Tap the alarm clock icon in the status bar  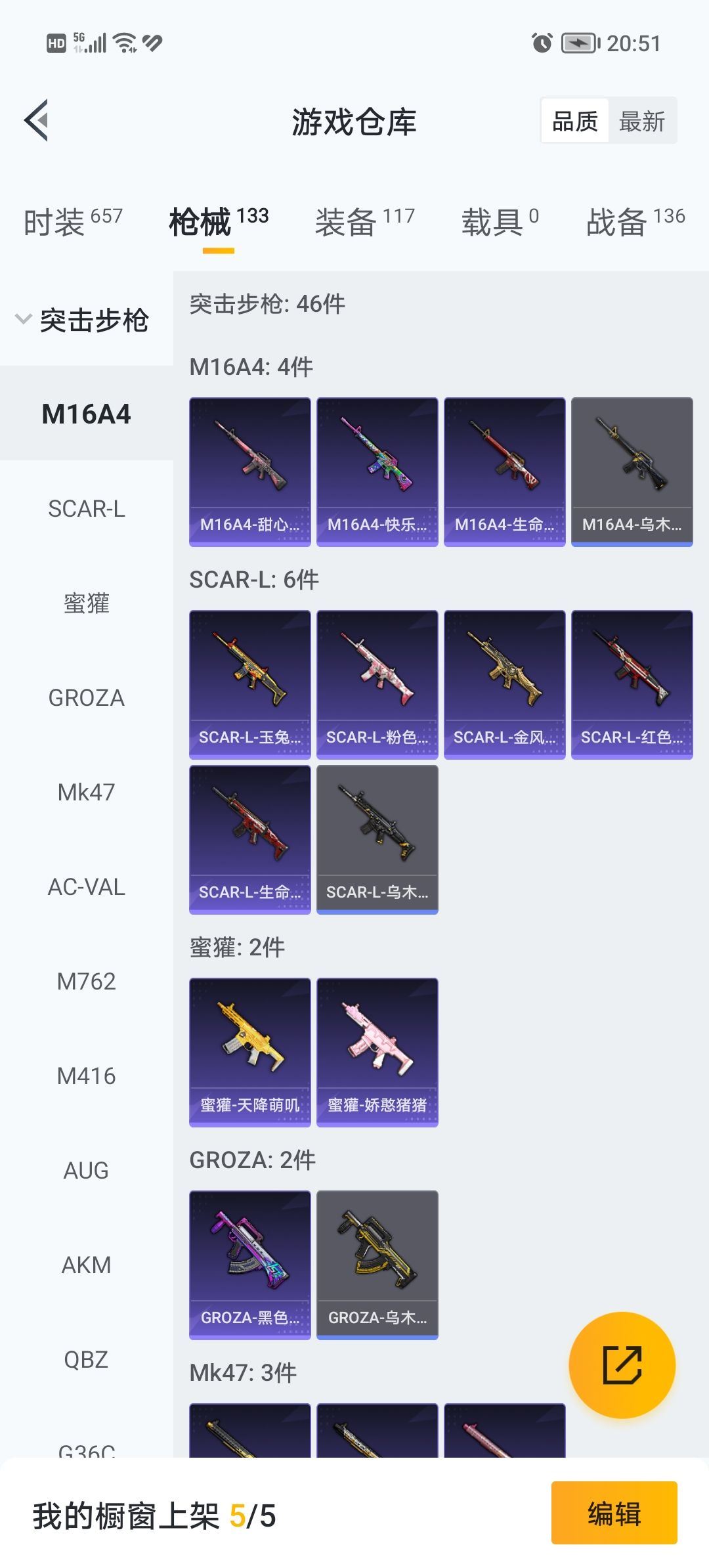click(544, 43)
